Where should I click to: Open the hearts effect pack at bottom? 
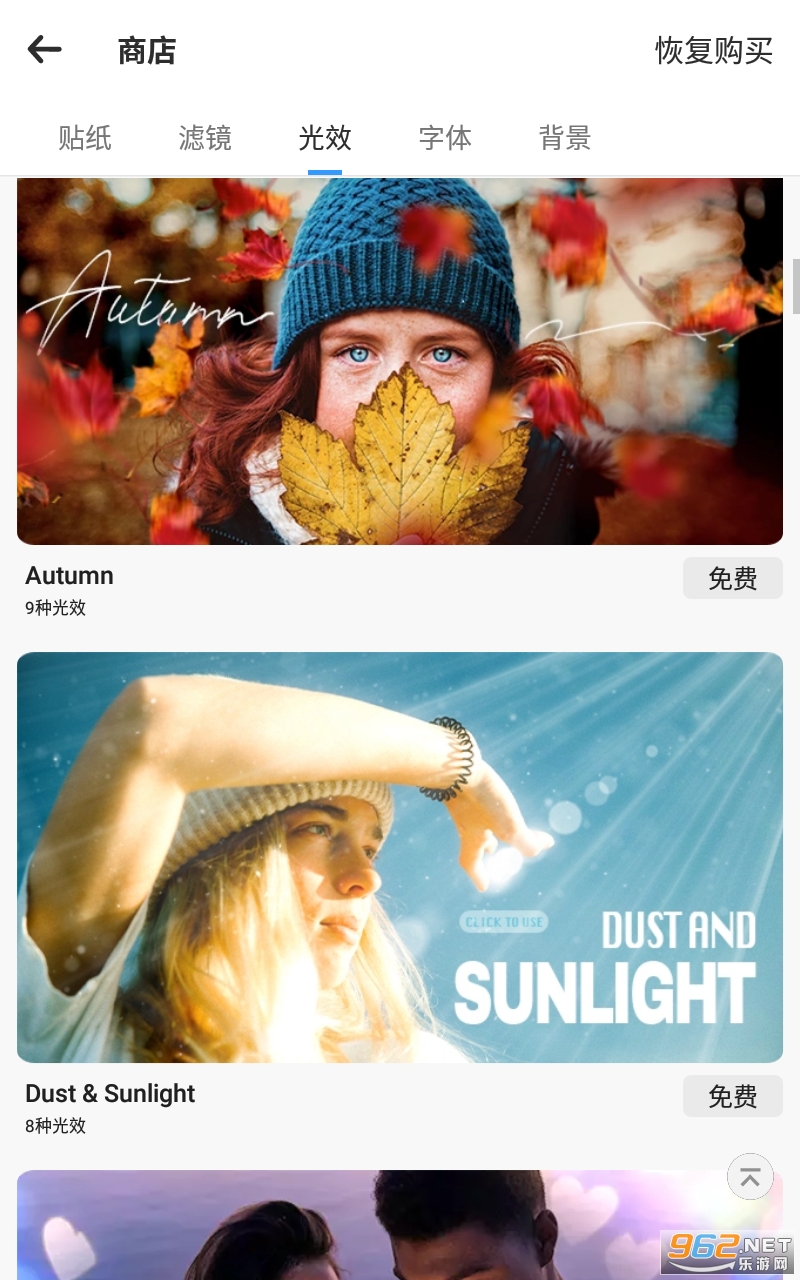pyautogui.click(x=400, y=1225)
